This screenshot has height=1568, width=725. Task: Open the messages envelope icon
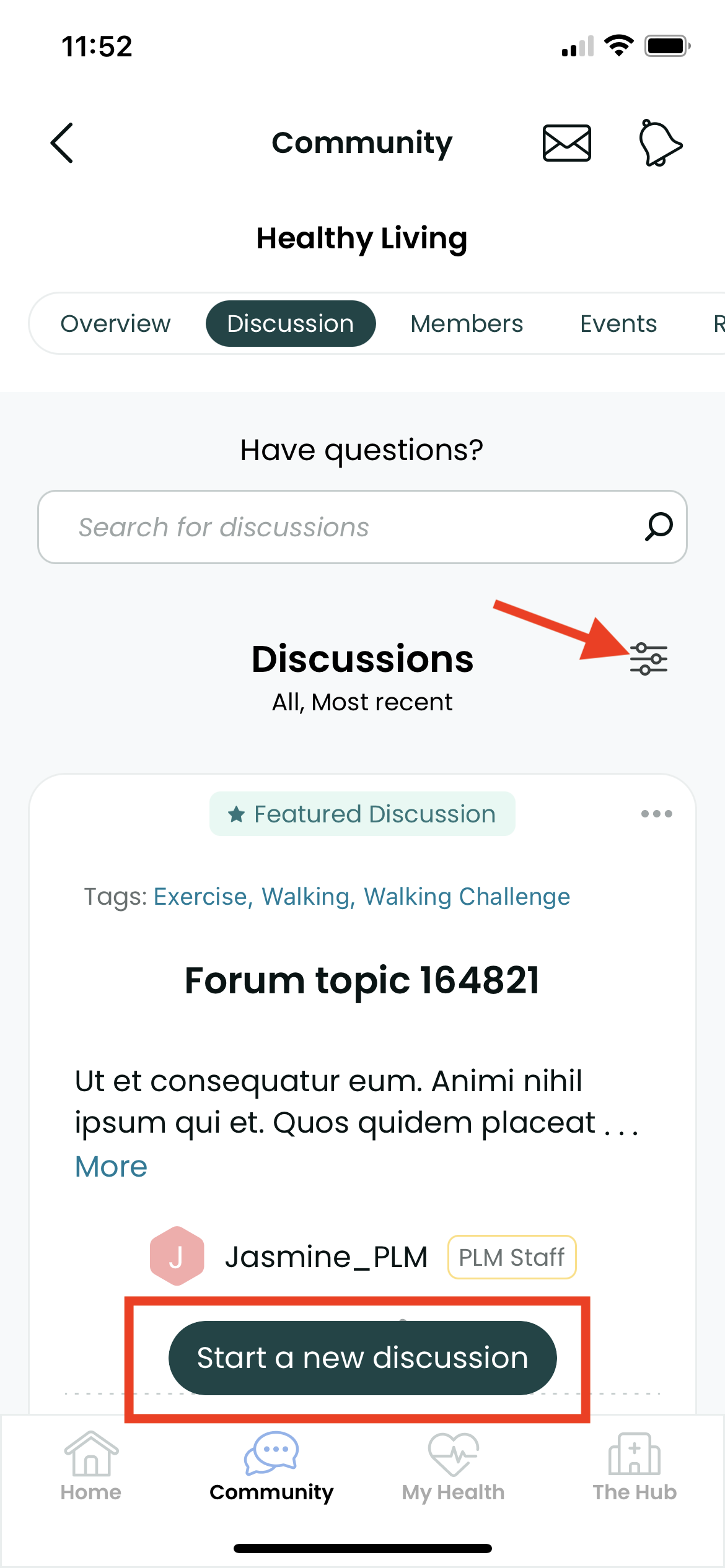tap(566, 143)
